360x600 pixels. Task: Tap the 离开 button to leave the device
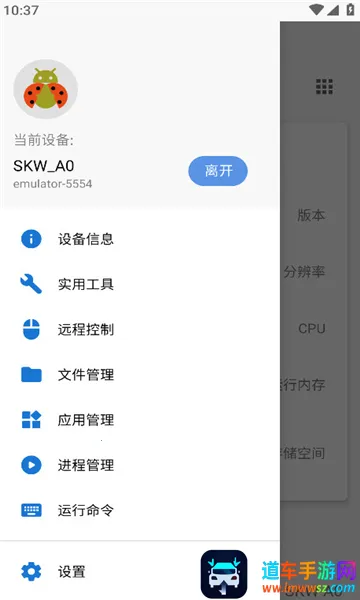click(218, 171)
